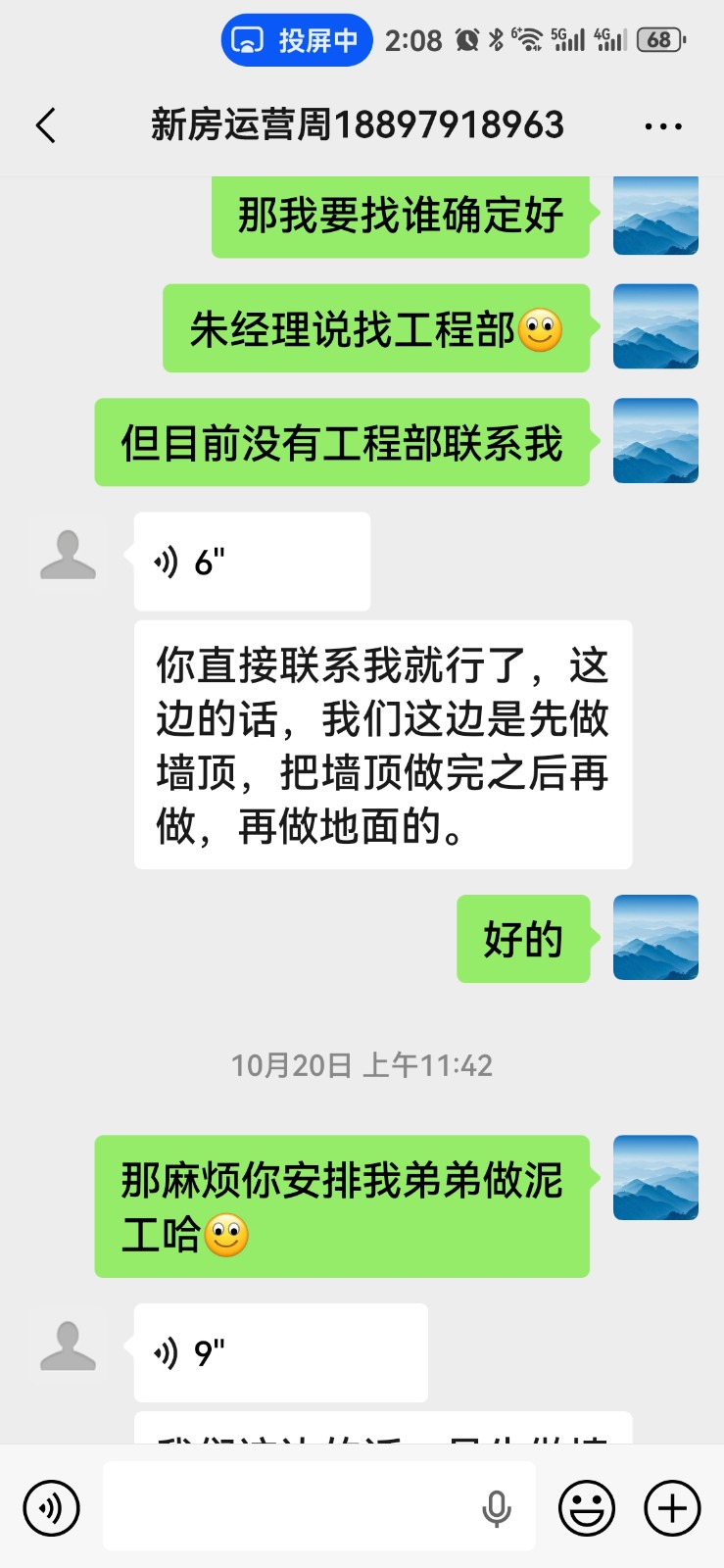724x1568 pixels.
Task: Play the 6-second voice message
Action: click(252, 562)
